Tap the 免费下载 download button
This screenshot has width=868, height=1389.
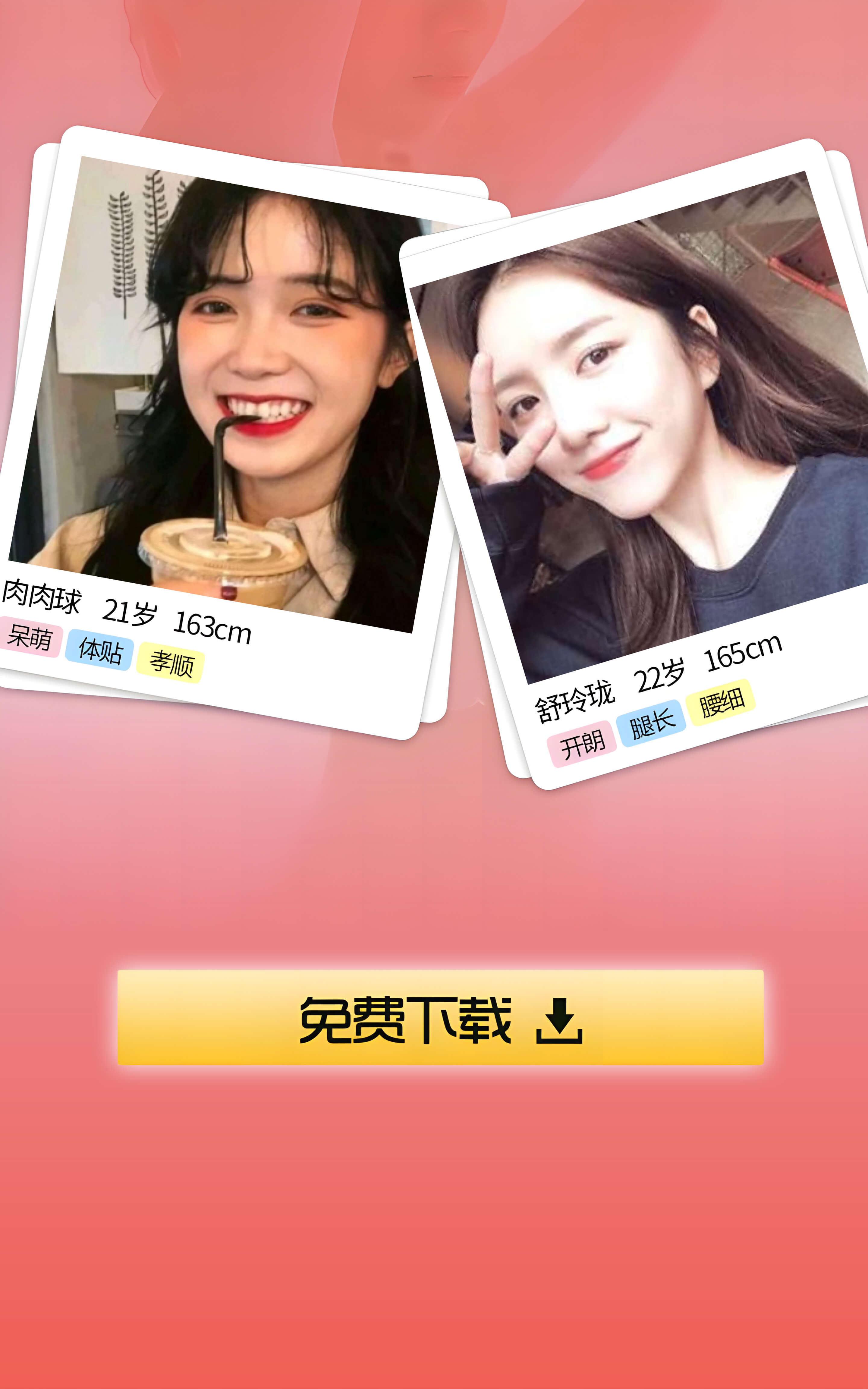(440, 1018)
